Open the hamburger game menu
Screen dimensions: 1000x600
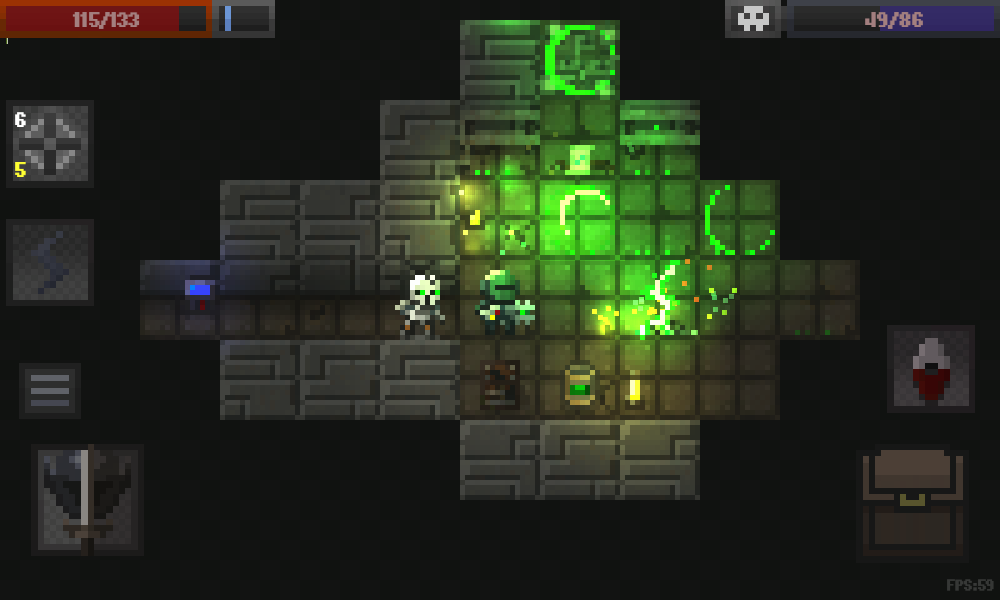[x=49, y=390]
